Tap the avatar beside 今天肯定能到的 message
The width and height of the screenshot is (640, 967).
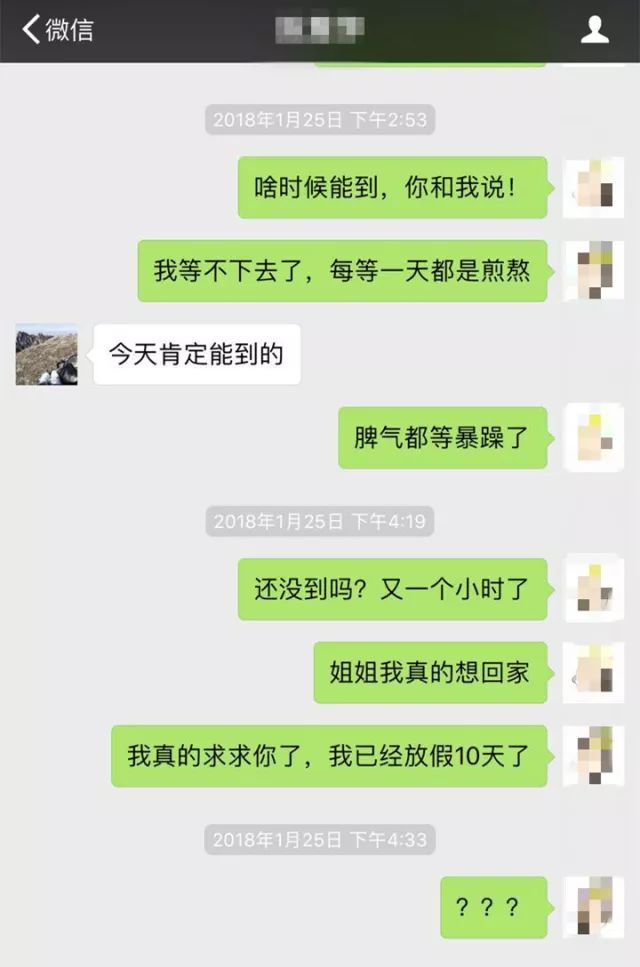click(46, 354)
